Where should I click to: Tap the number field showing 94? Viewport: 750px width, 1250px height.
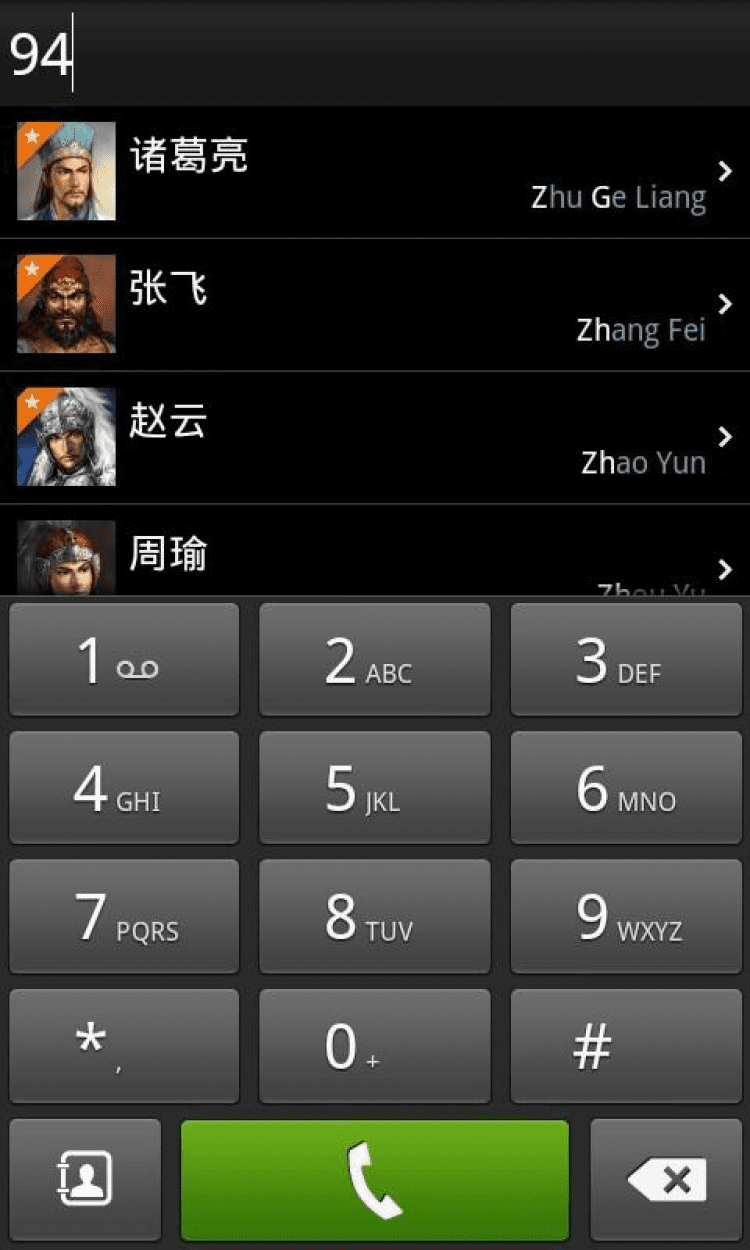click(375, 54)
